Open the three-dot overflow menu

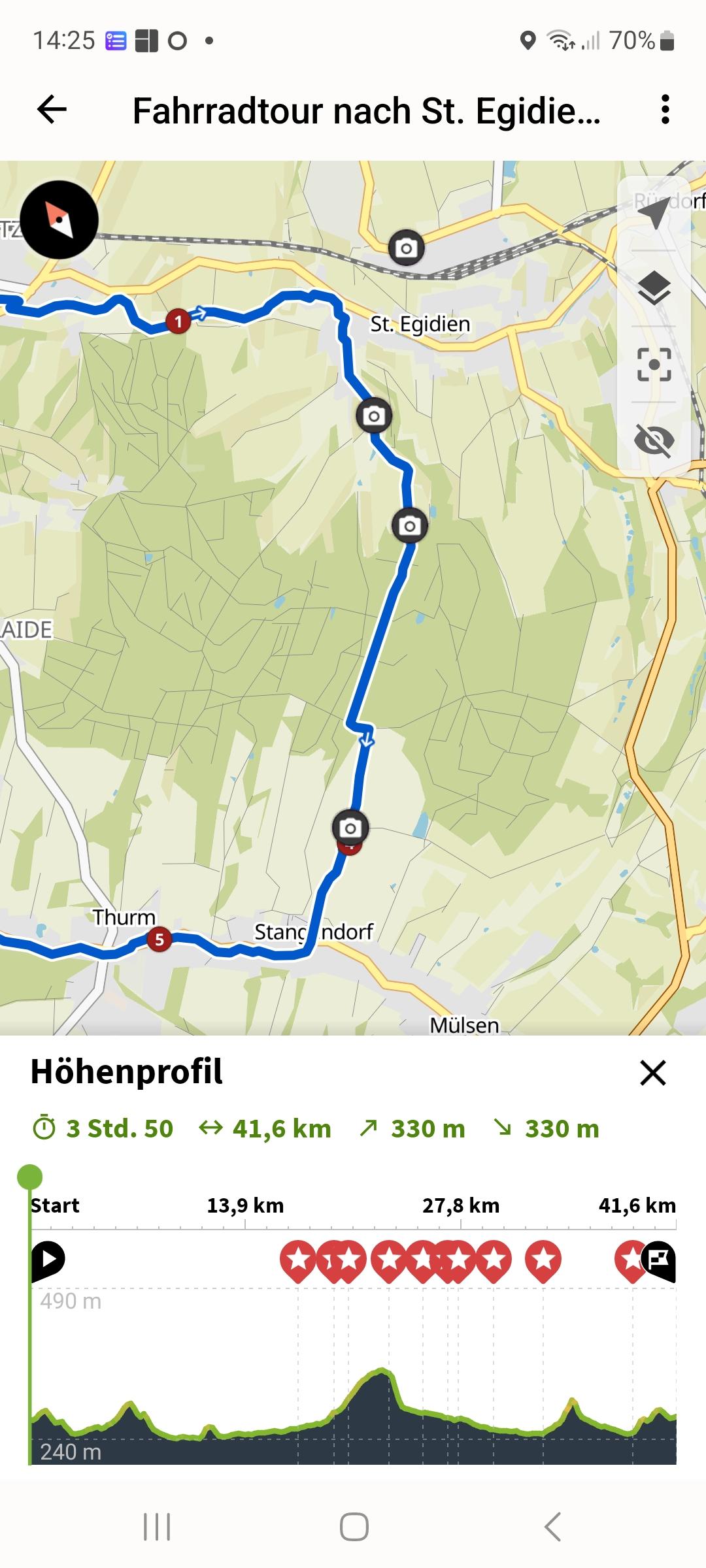[x=665, y=109]
